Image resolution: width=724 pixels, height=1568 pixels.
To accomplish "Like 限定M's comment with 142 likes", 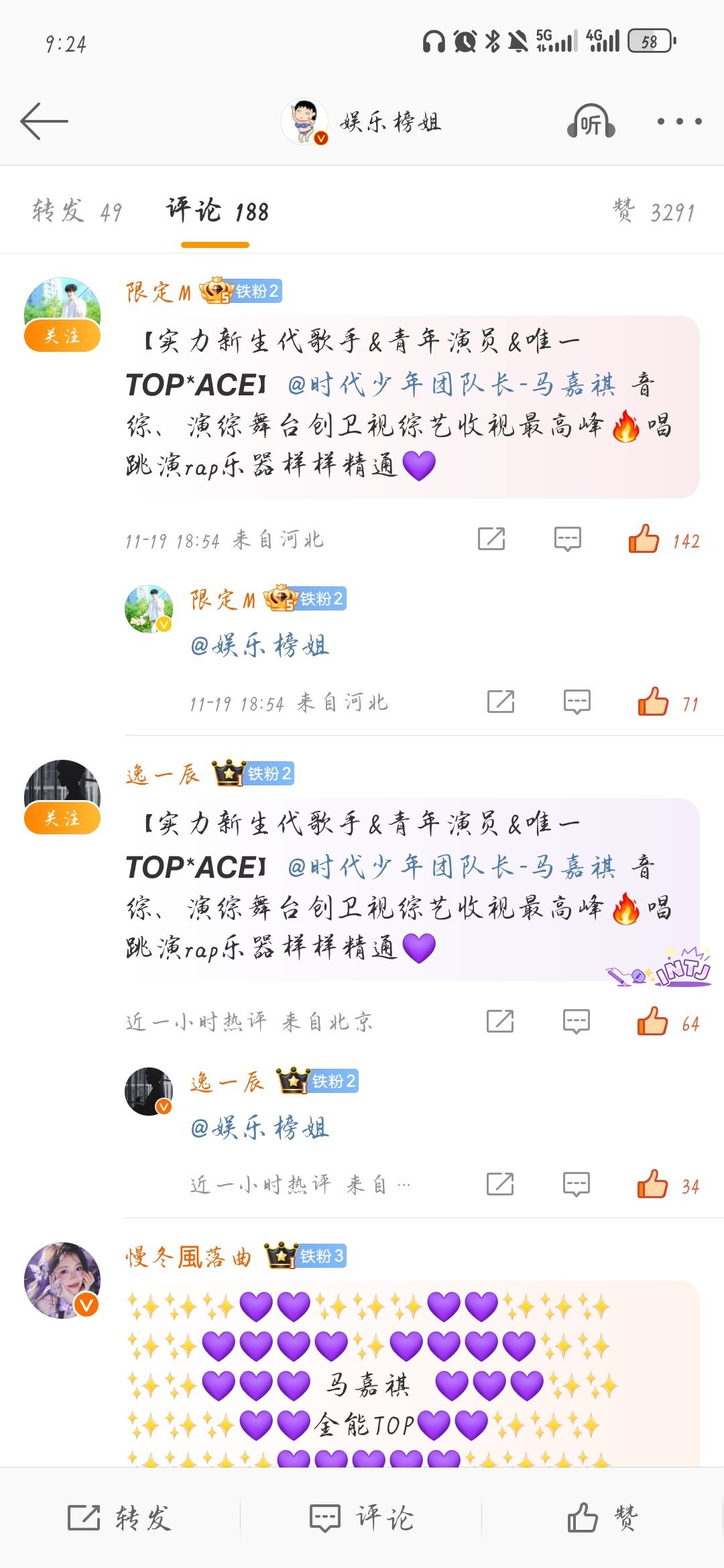I will click(644, 539).
